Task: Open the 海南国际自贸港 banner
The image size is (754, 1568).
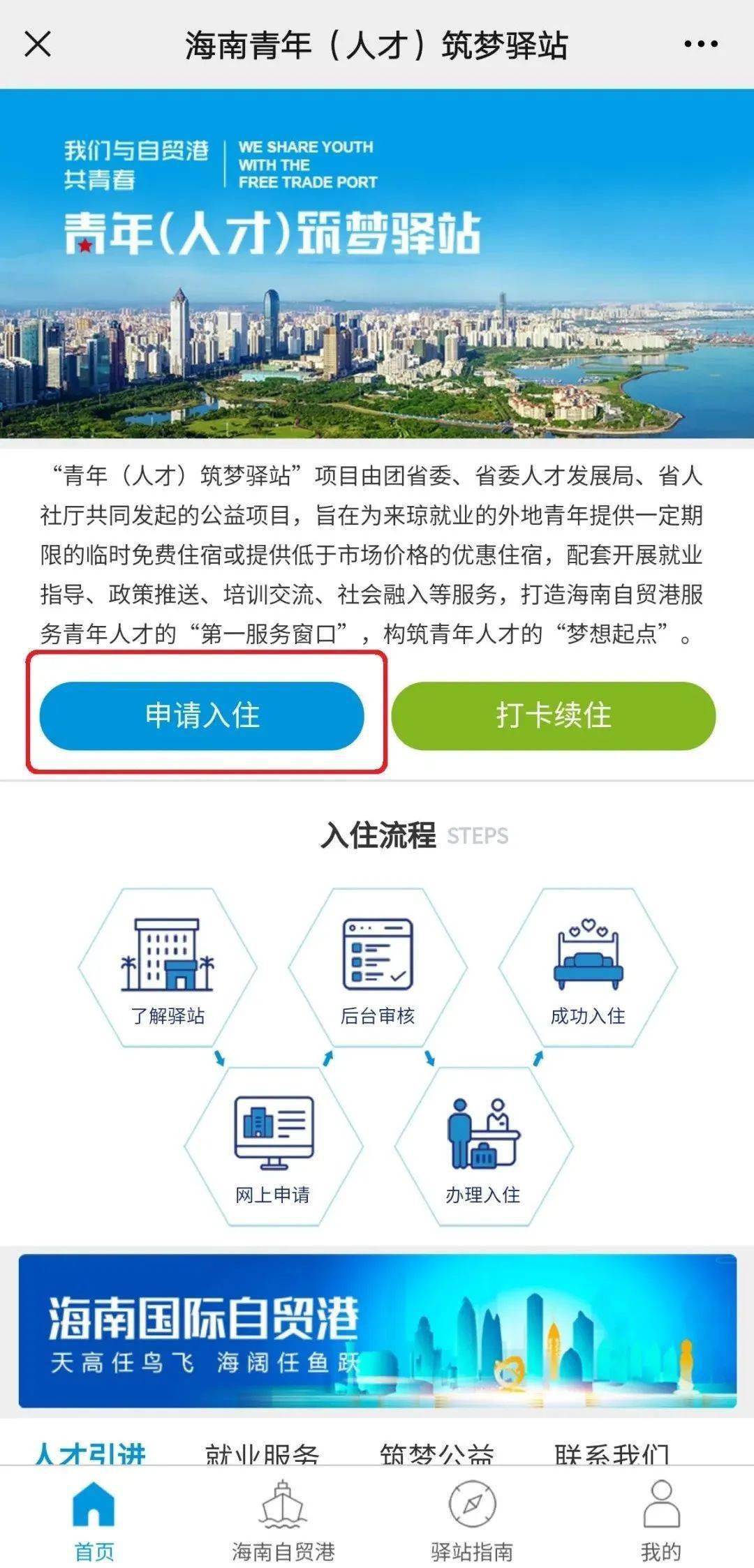Action: [377, 1330]
